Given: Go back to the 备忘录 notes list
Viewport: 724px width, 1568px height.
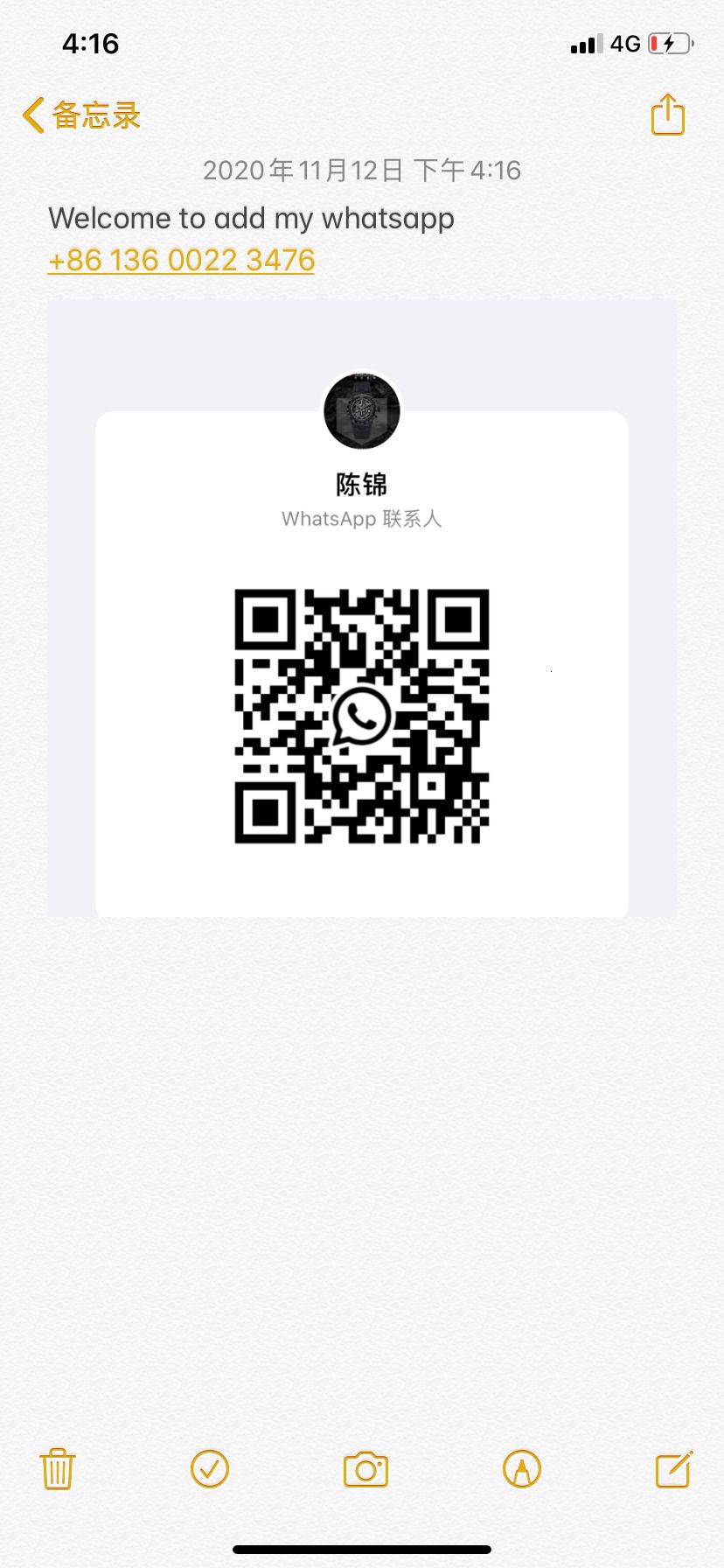Looking at the screenshot, I should [80, 115].
